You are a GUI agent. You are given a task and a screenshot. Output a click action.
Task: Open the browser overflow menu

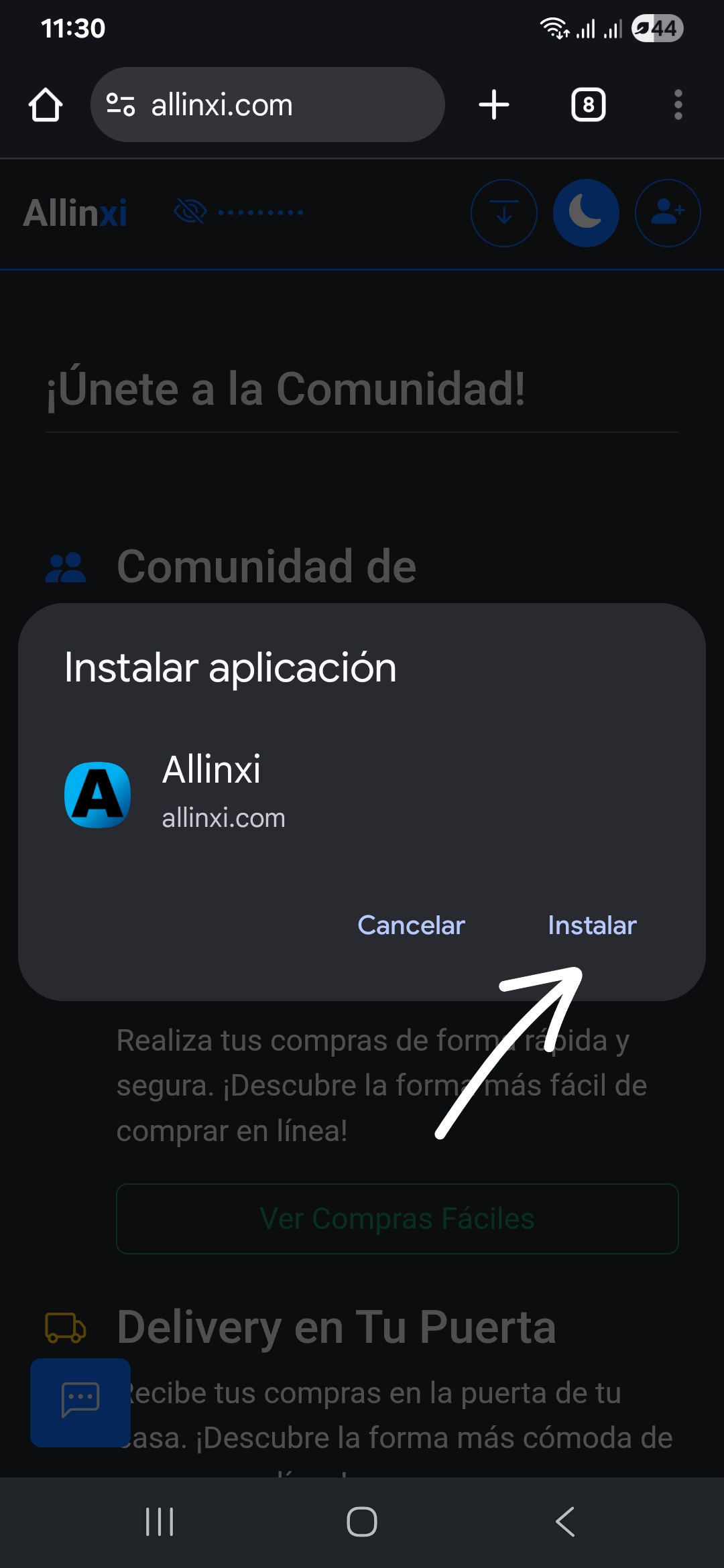pyautogui.click(x=678, y=105)
